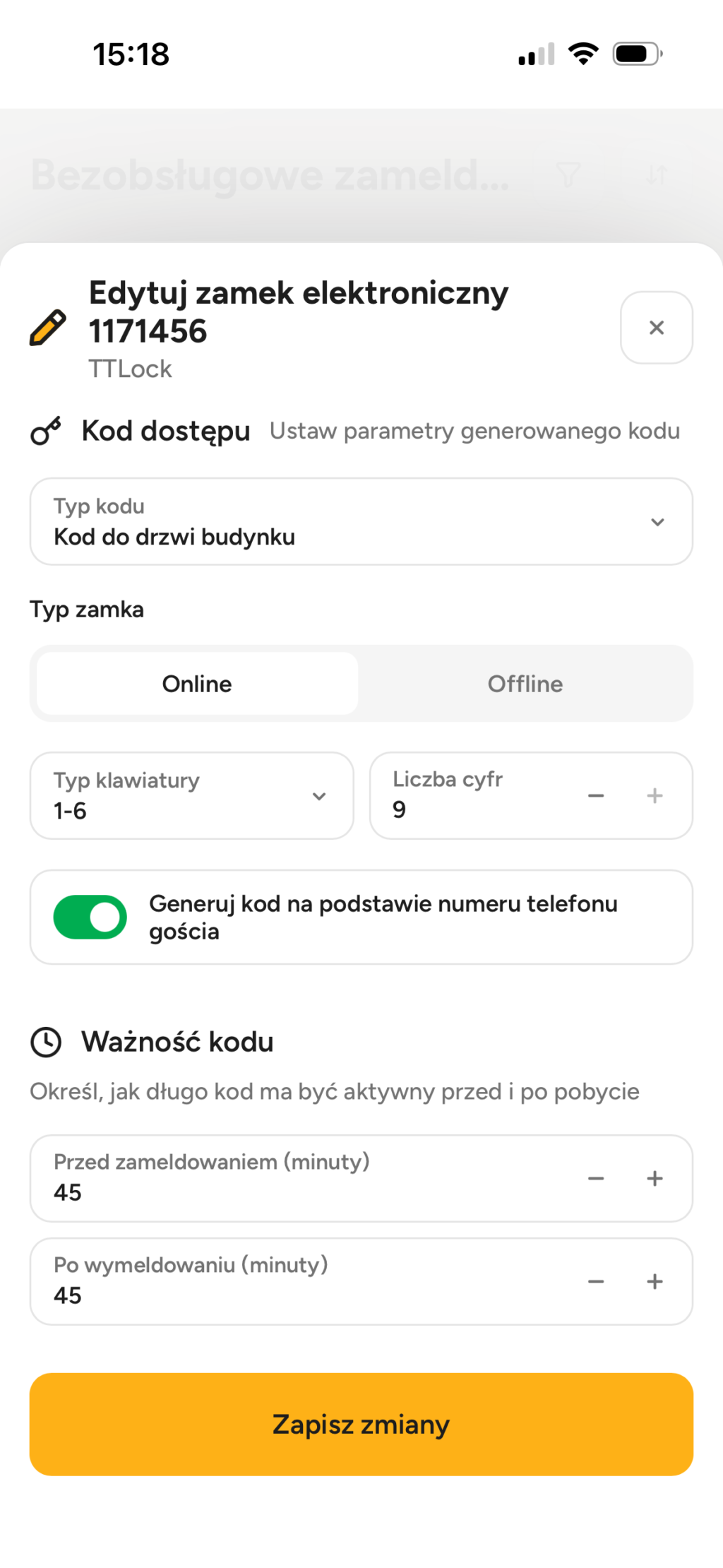This screenshot has height=1568, width=723.
Task: Add minutes to Przed zameldowaniem
Action: tap(655, 1178)
